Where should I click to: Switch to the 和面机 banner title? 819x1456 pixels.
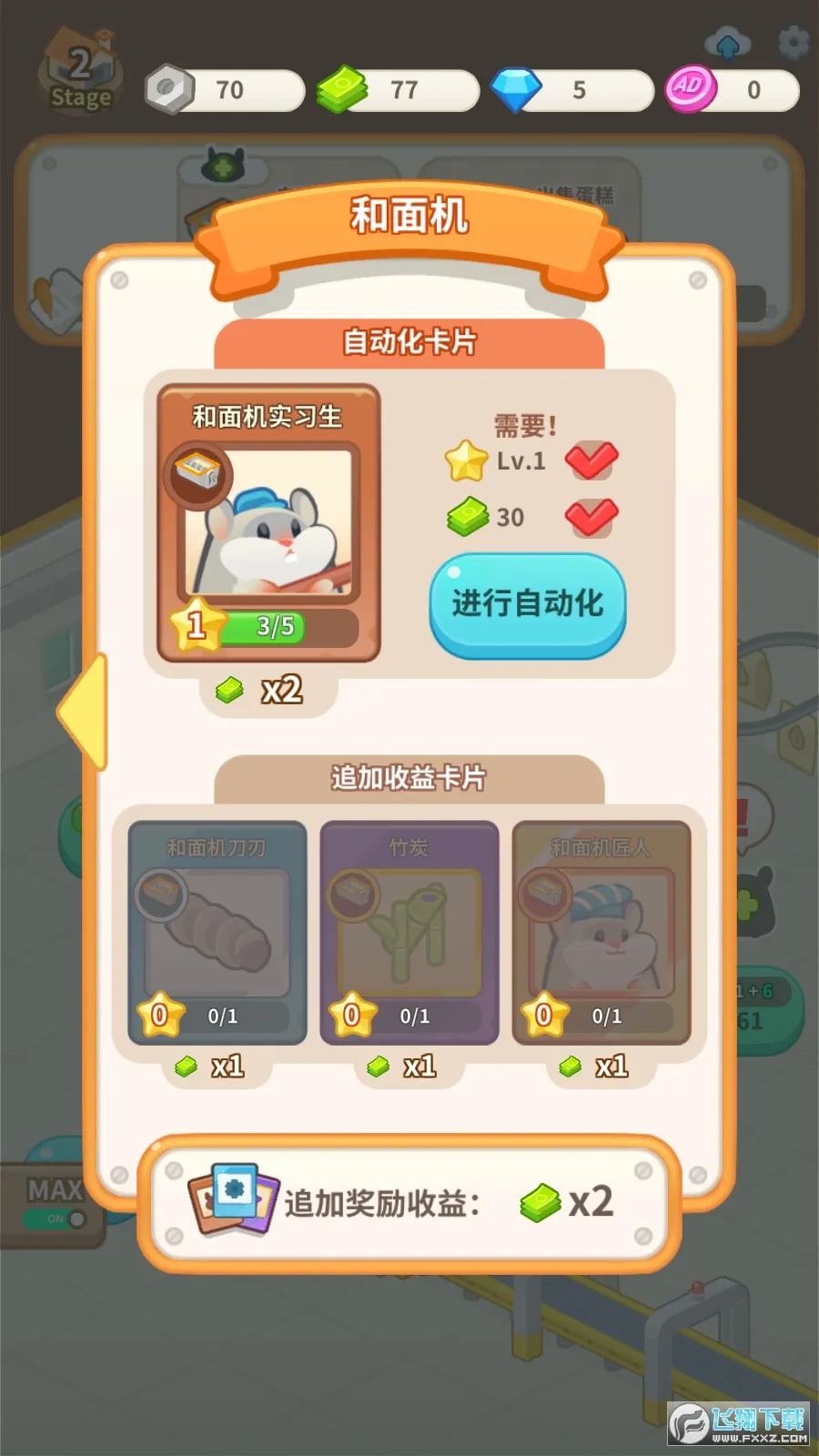409,216
